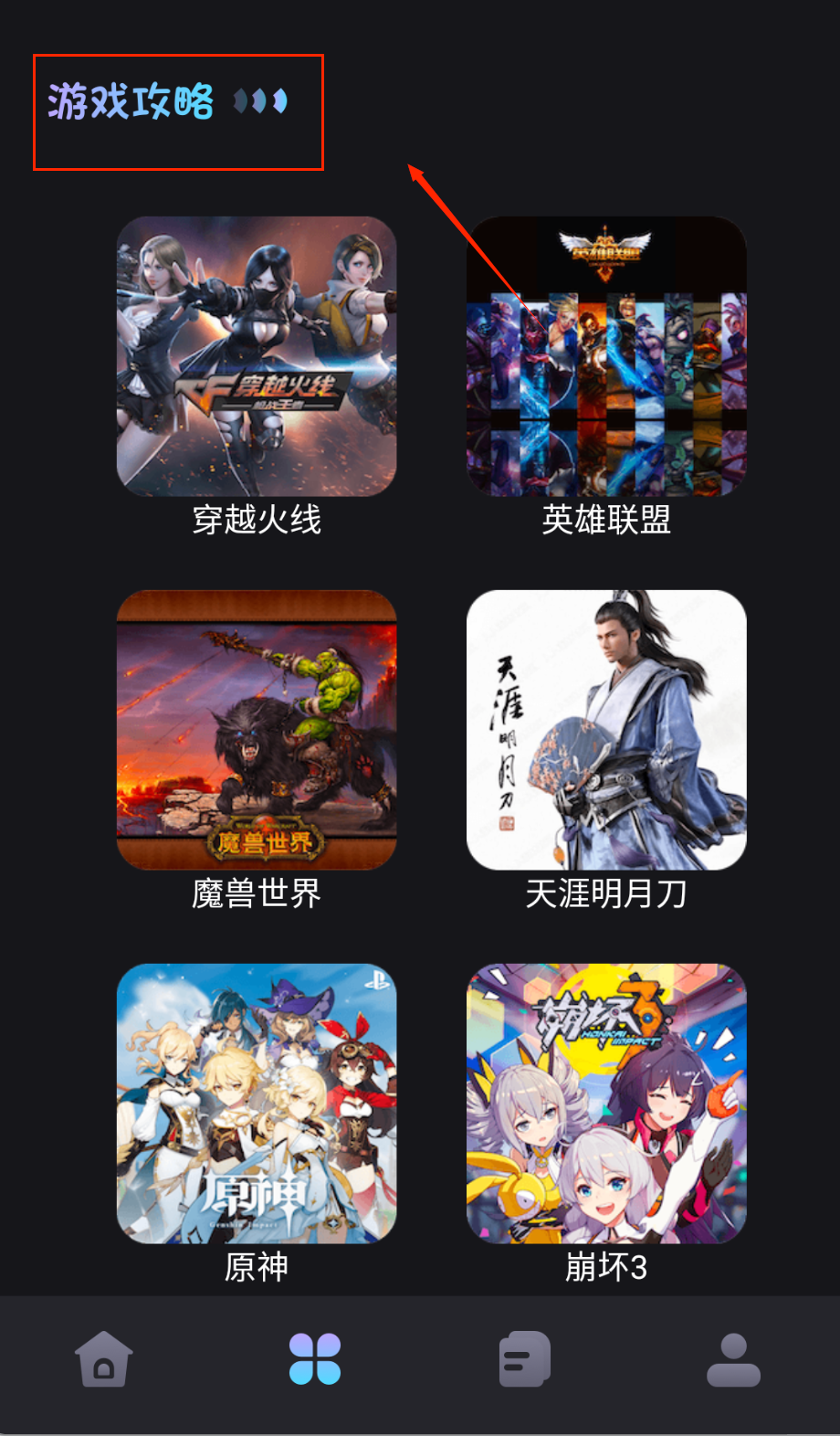Switch to the four-petal categories tab
This screenshot has width=840, height=1436.
pyautogui.click(x=315, y=1359)
